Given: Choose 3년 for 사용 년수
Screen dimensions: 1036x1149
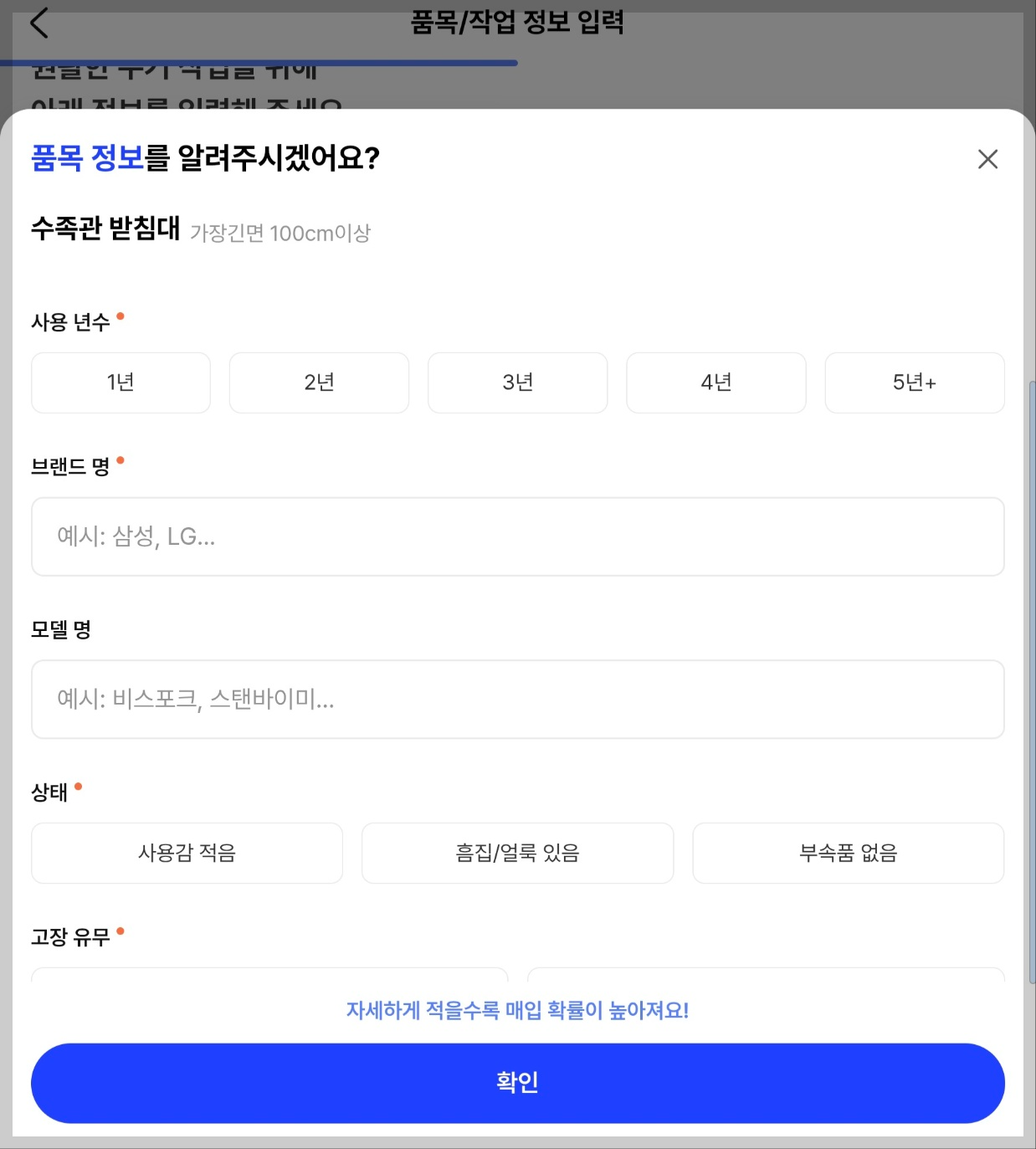Looking at the screenshot, I should click(x=517, y=382).
